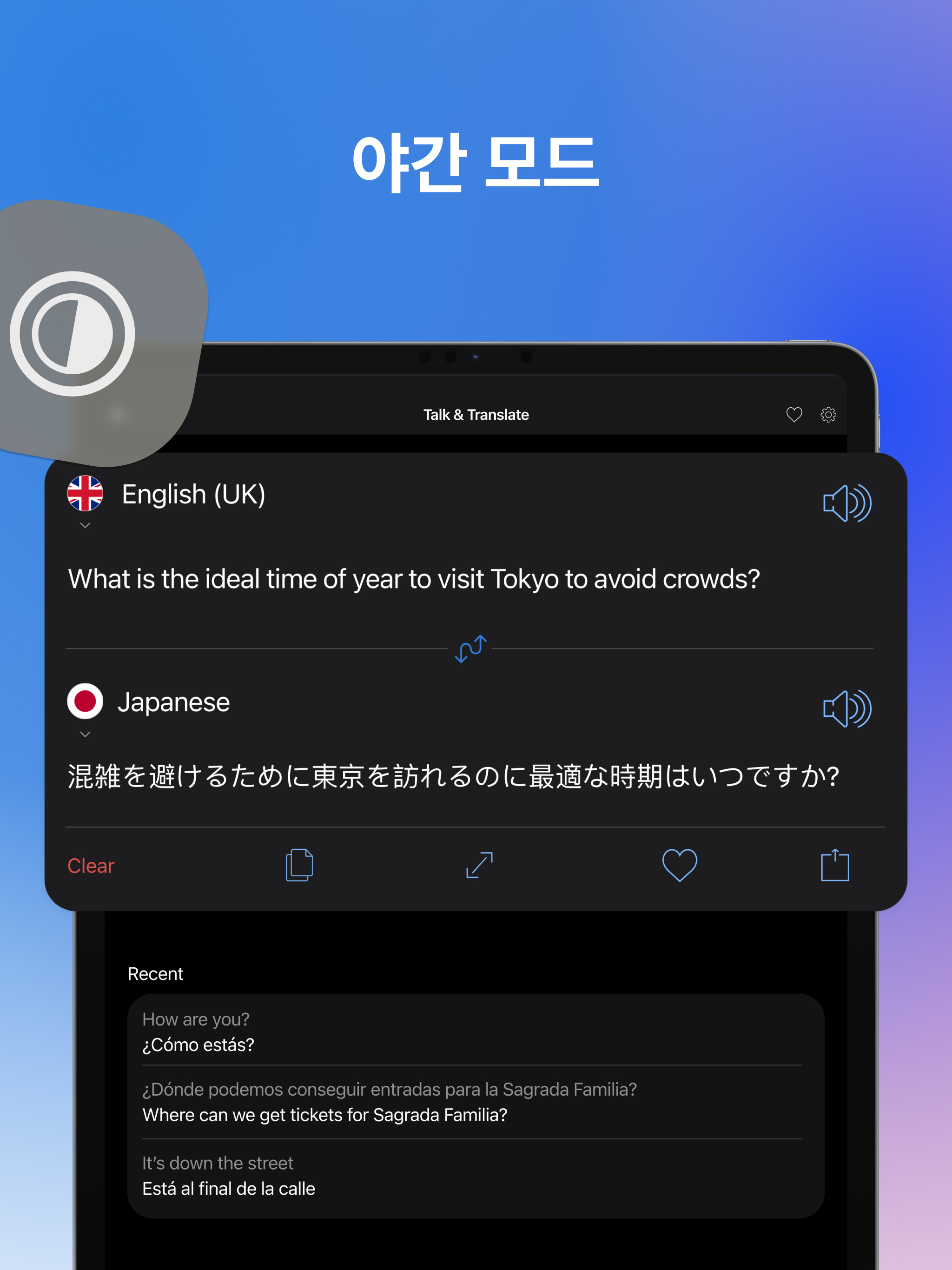Toggle the UK flag language selector
This screenshot has height=1270, width=952.
85,494
